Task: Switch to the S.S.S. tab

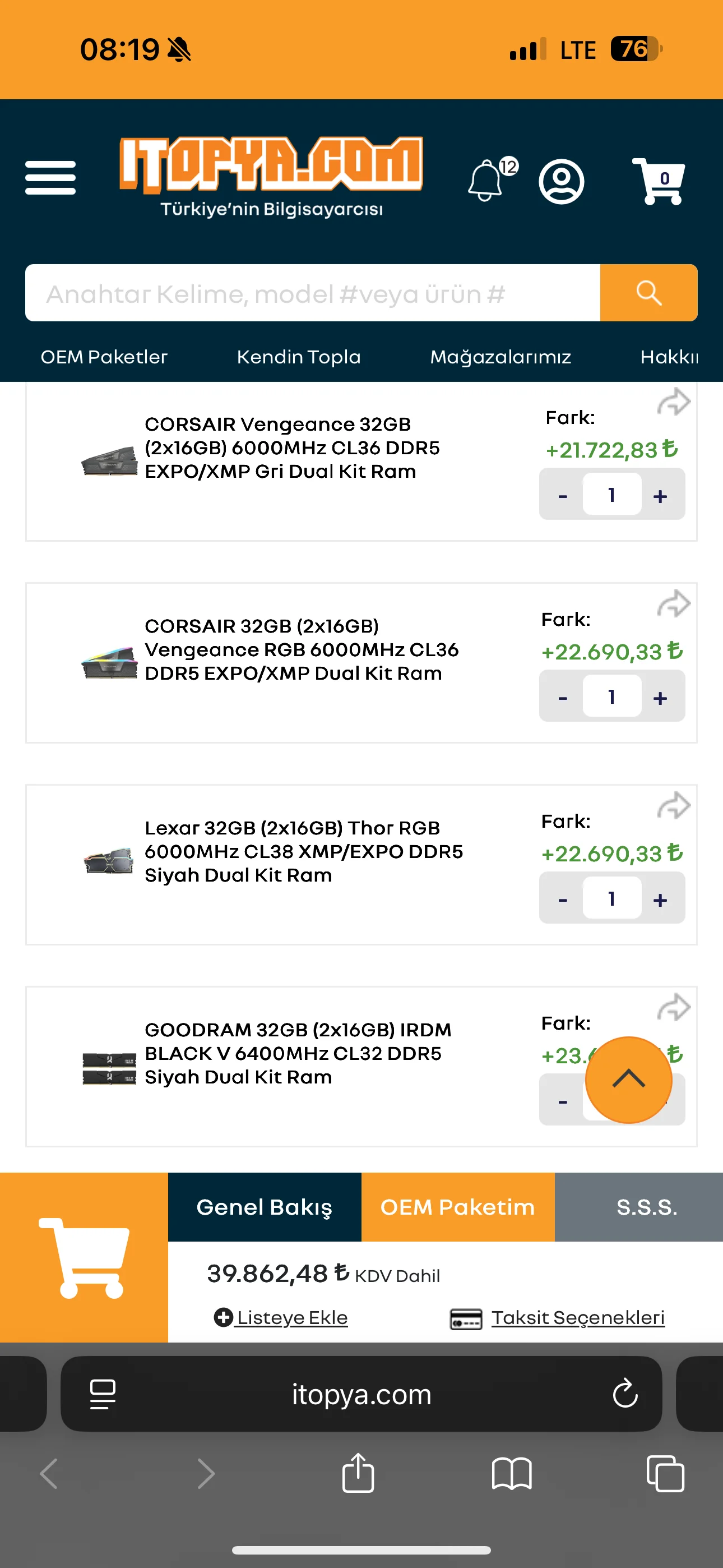Action: 646,1207
